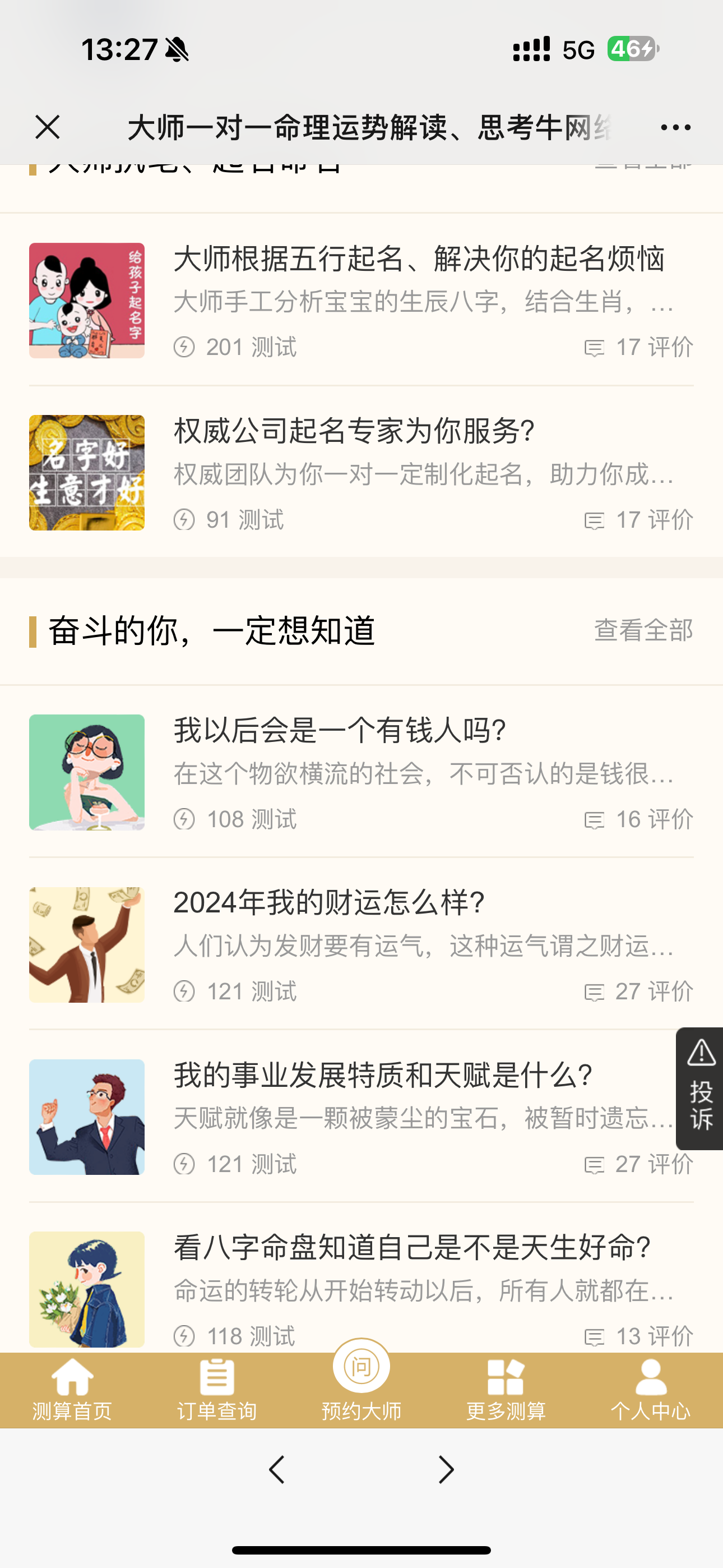Tap the lightning test-count icon on 108 测试
Screen dimensions: 723x1568
[184, 820]
